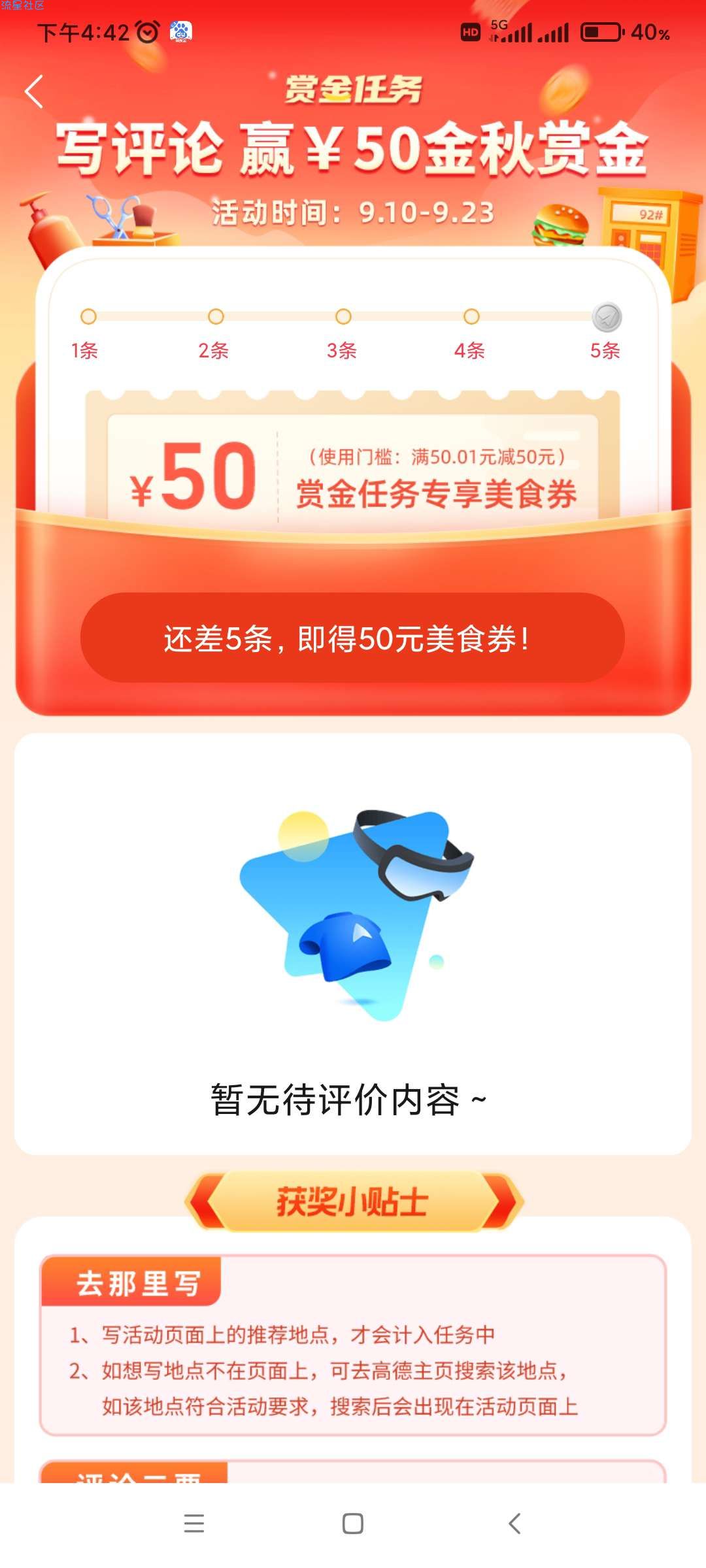Tap the system back button
This screenshot has height=1568, width=706.
pyautogui.click(x=514, y=1524)
